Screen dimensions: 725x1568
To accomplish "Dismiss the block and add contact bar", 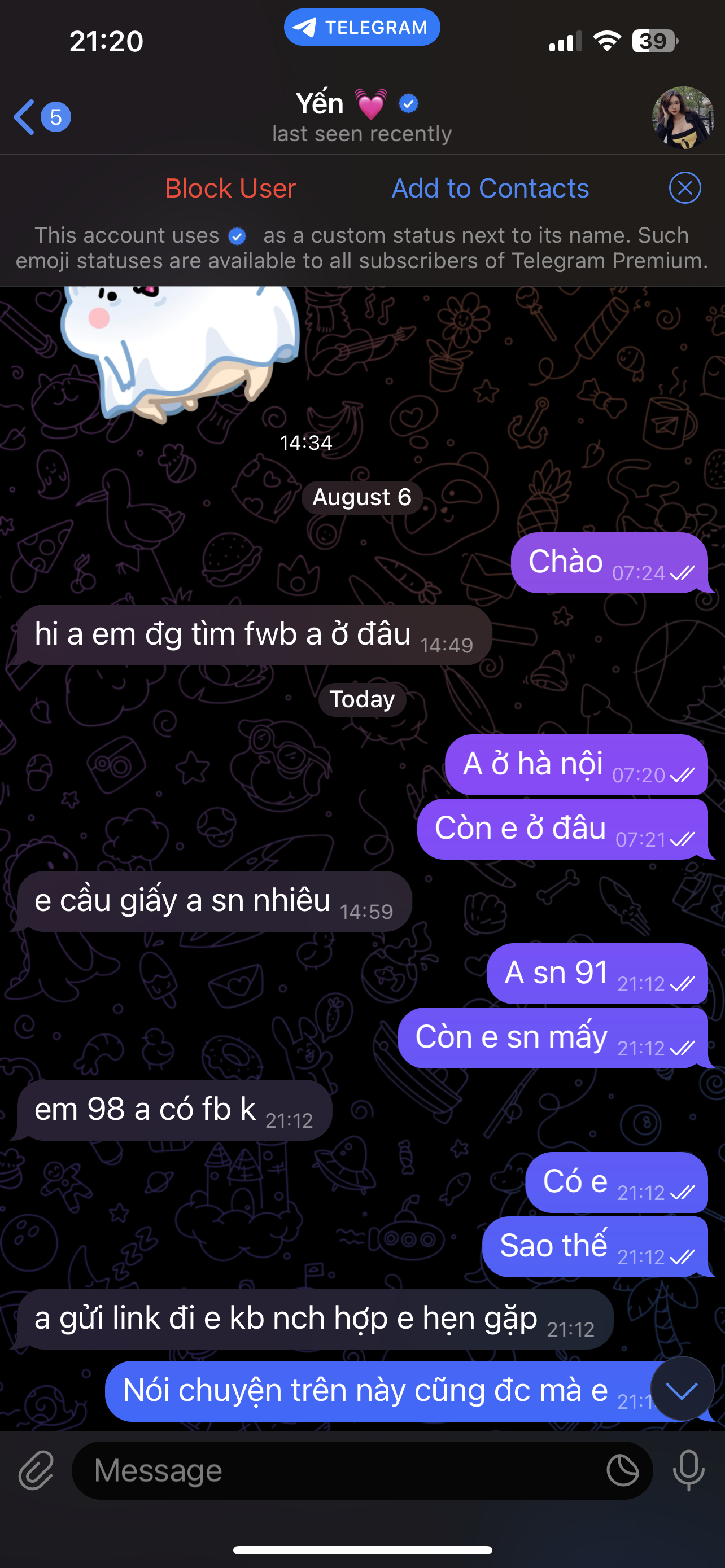I will pyautogui.click(x=684, y=188).
